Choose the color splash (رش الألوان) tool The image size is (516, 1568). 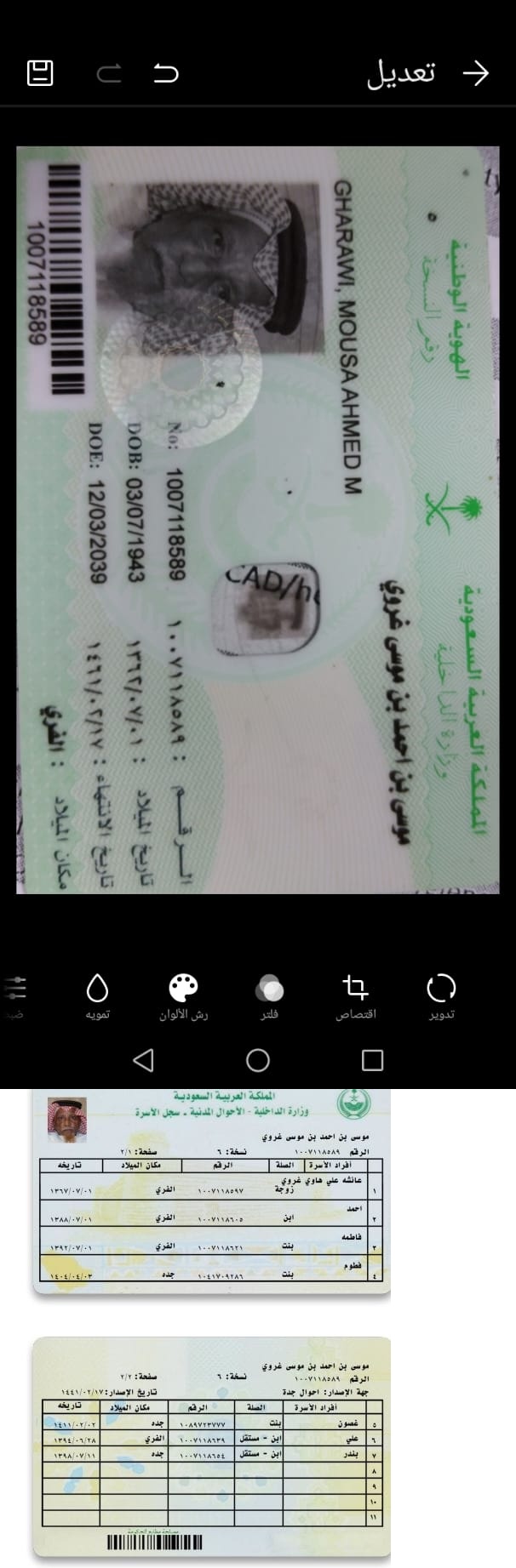pyautogui.click(x=183, y=995)
